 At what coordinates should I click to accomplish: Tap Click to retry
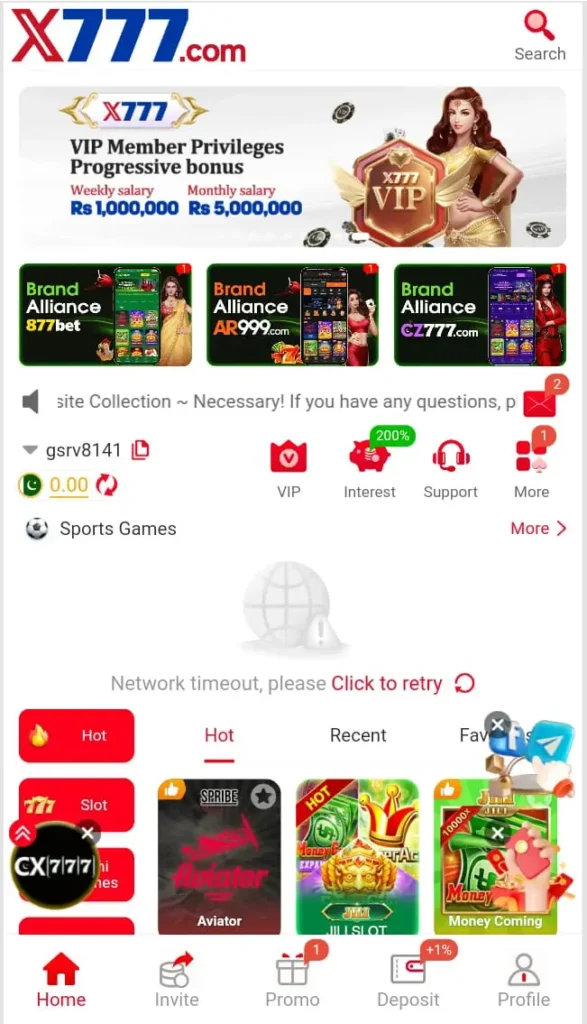(387, 684)
